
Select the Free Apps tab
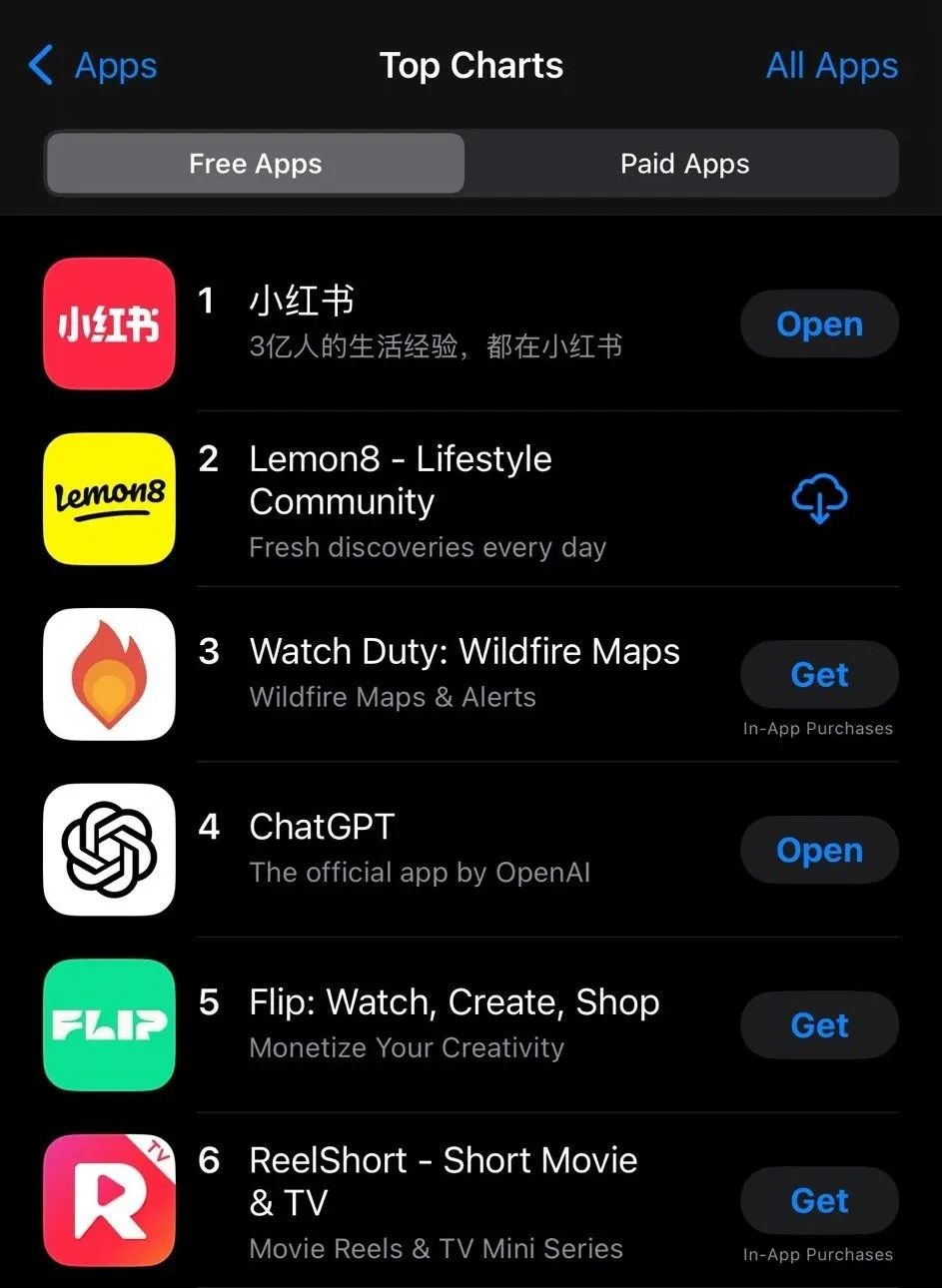point(254,163)
